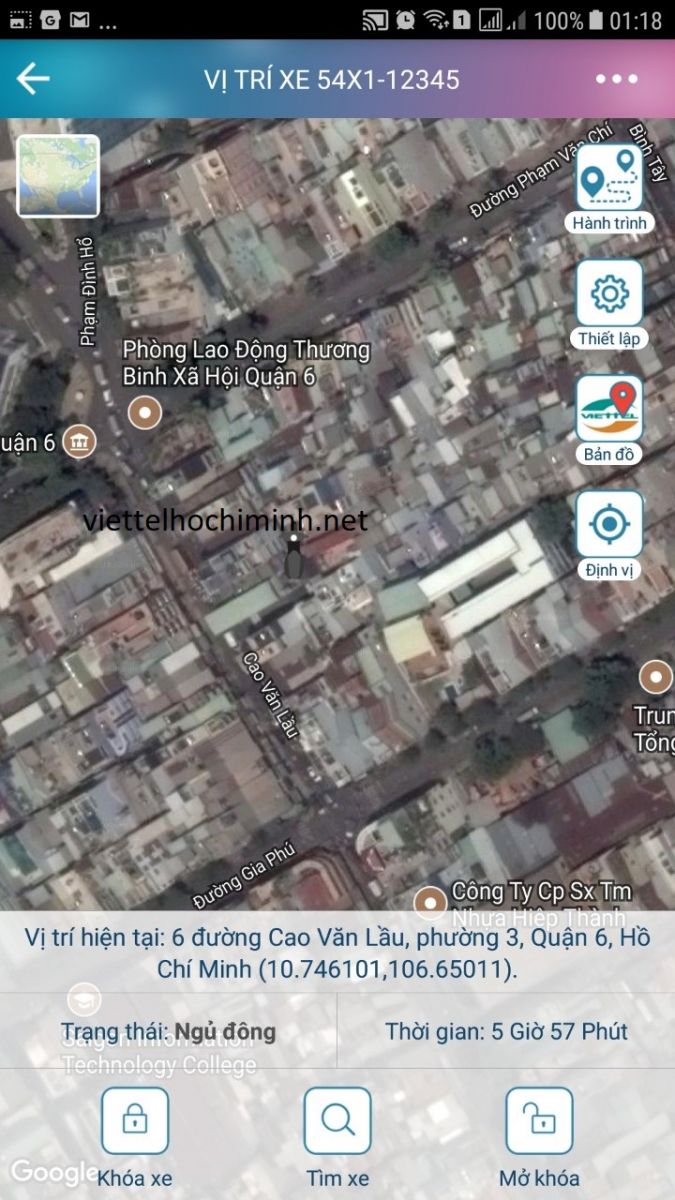675x1200 pixels.
Task: Open the three-dot overflow menu
Action: click(x=616, y=79)
